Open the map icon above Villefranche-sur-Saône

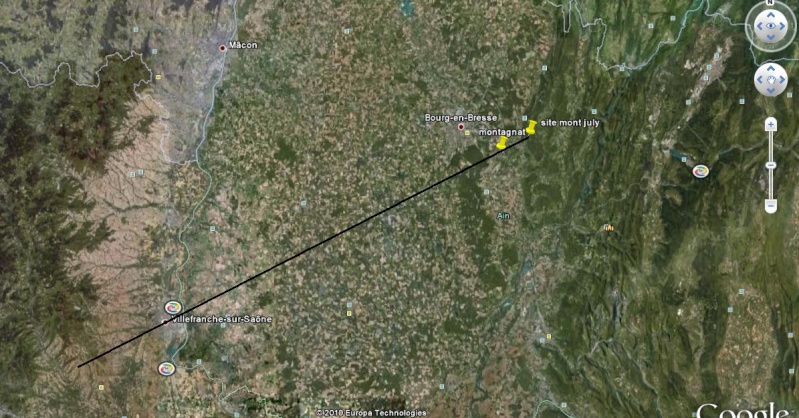(x=173, y=307)
